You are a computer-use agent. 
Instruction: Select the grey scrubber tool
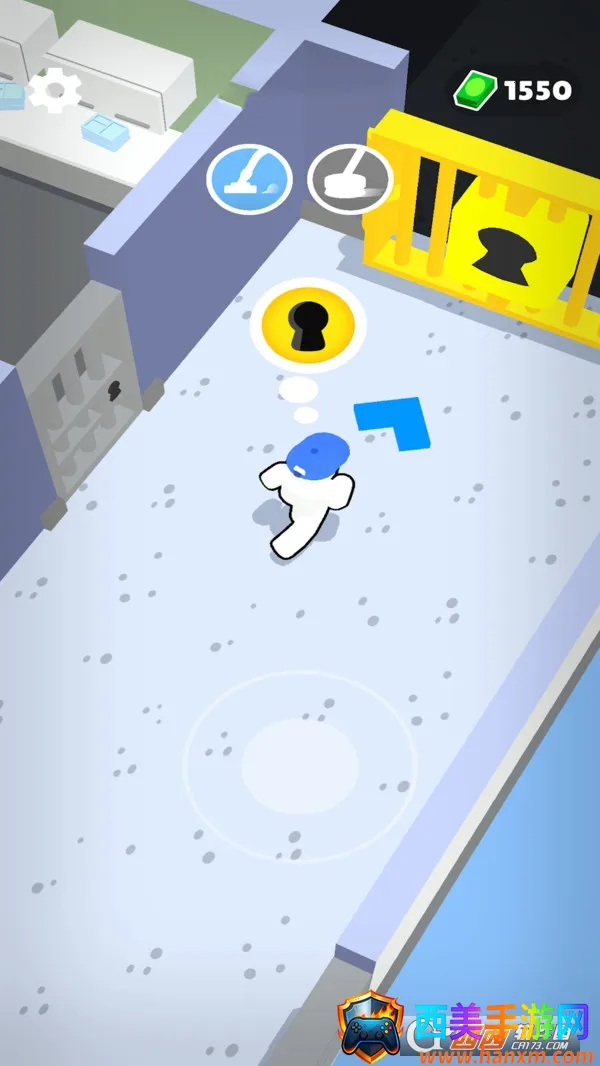pos(349,179)
